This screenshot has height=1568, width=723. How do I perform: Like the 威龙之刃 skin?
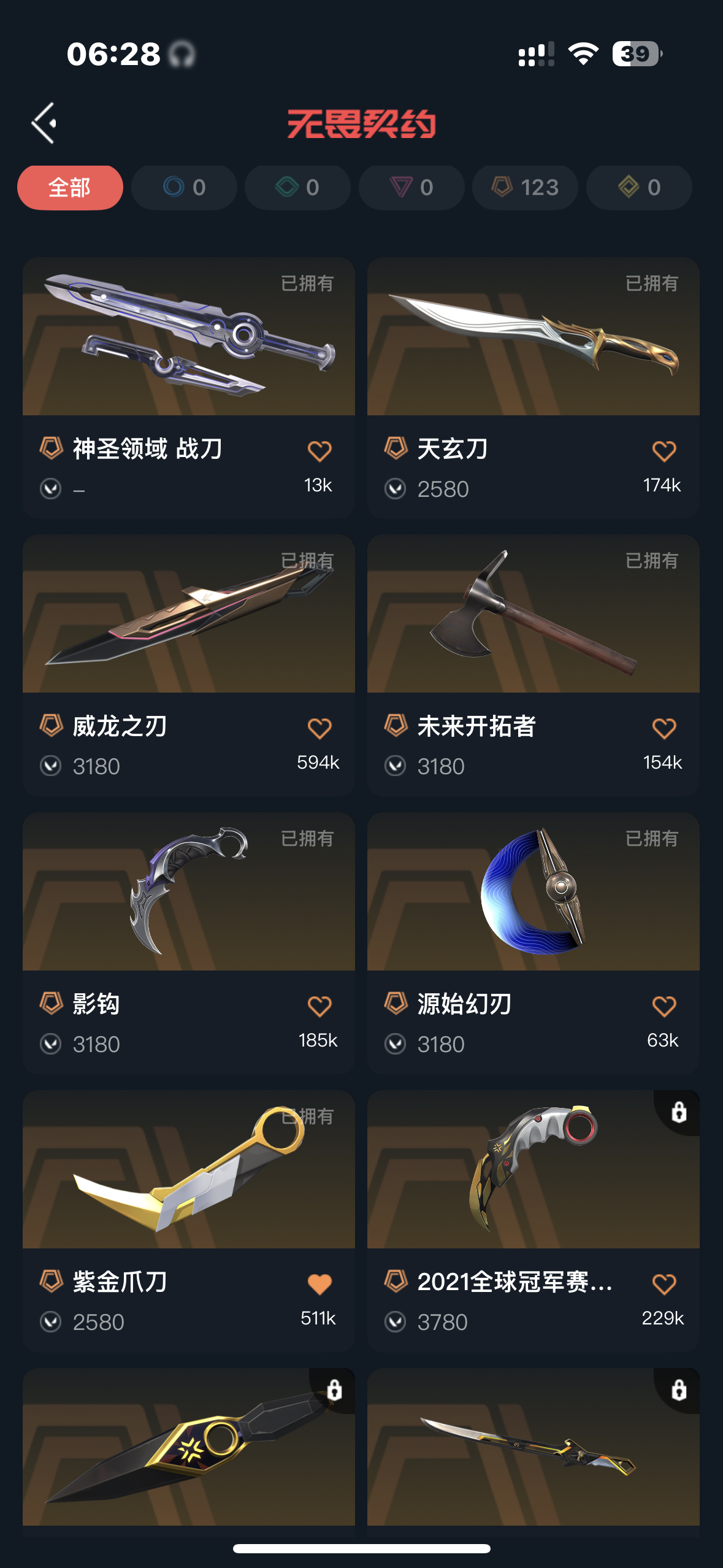319,729
